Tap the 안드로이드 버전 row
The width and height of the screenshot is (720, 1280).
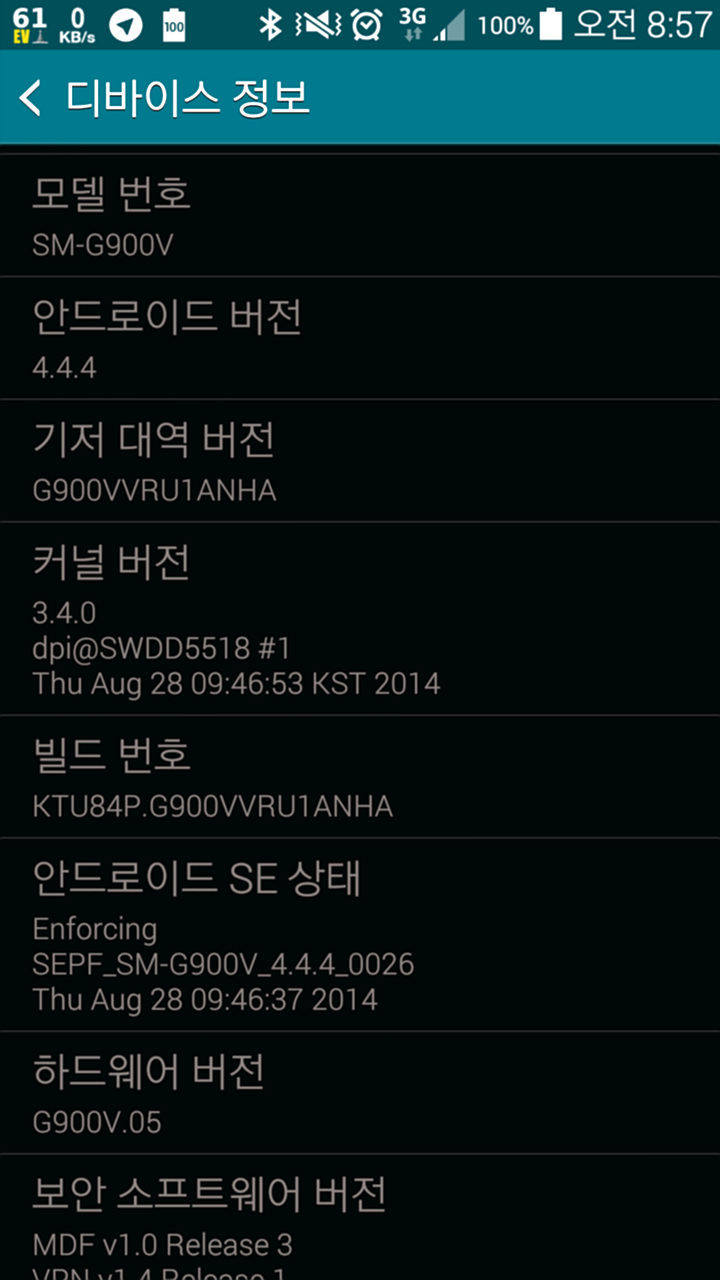click(x=360, y=339)
